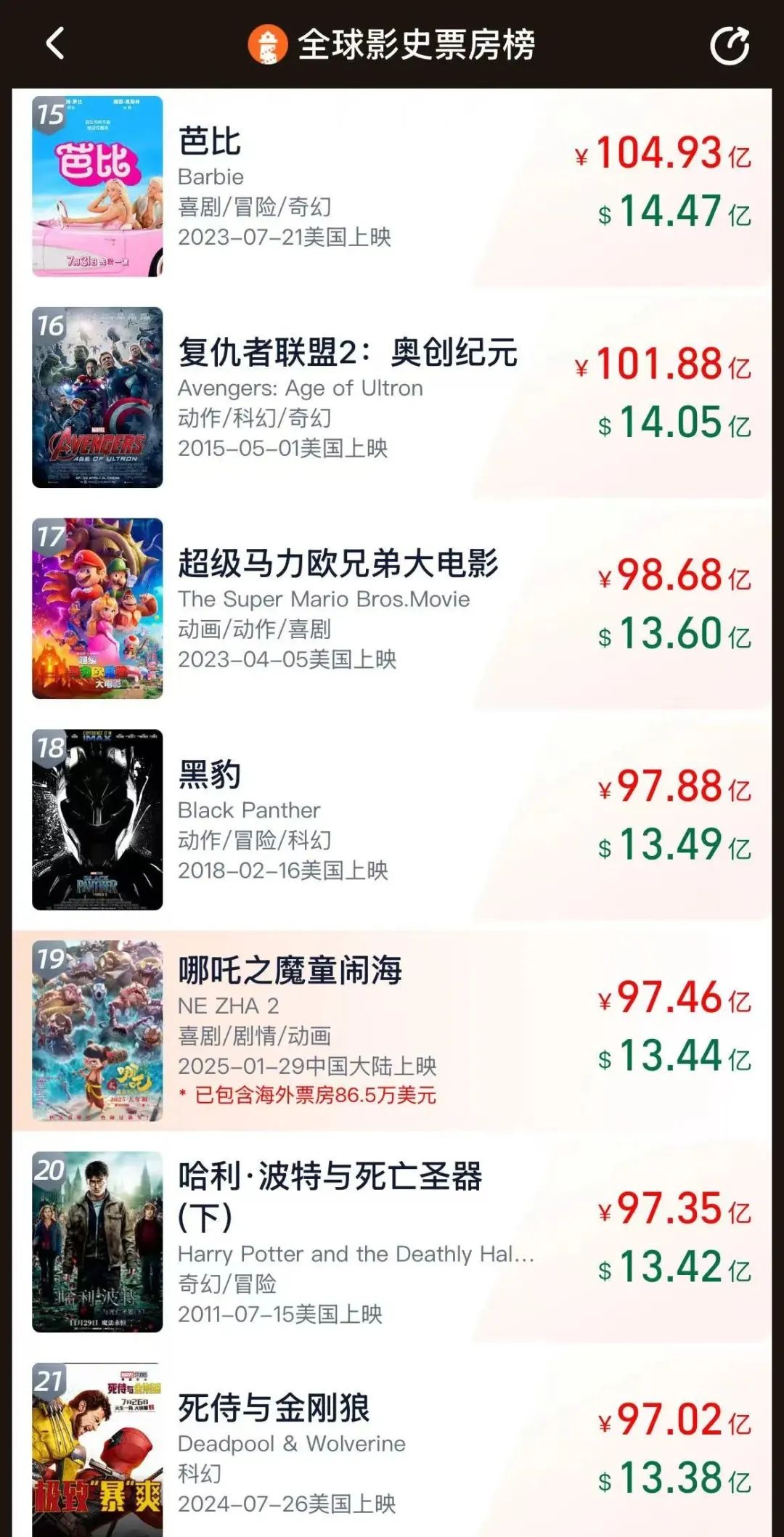Go back using the top-left arrow
The image size is (784, 1537).
point(55,44)
